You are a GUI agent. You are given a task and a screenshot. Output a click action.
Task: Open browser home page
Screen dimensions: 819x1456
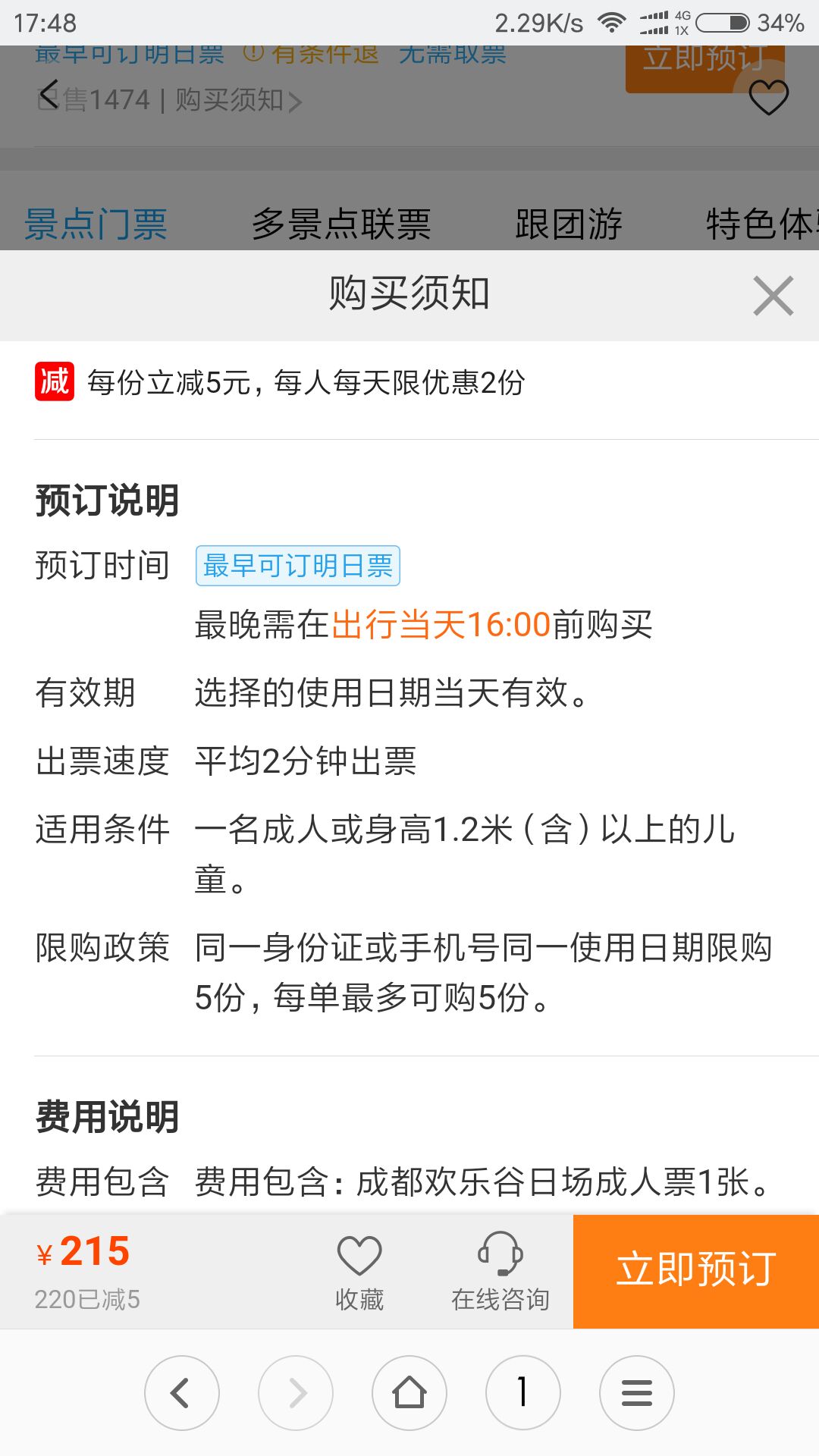click(x=409, y=1393)
